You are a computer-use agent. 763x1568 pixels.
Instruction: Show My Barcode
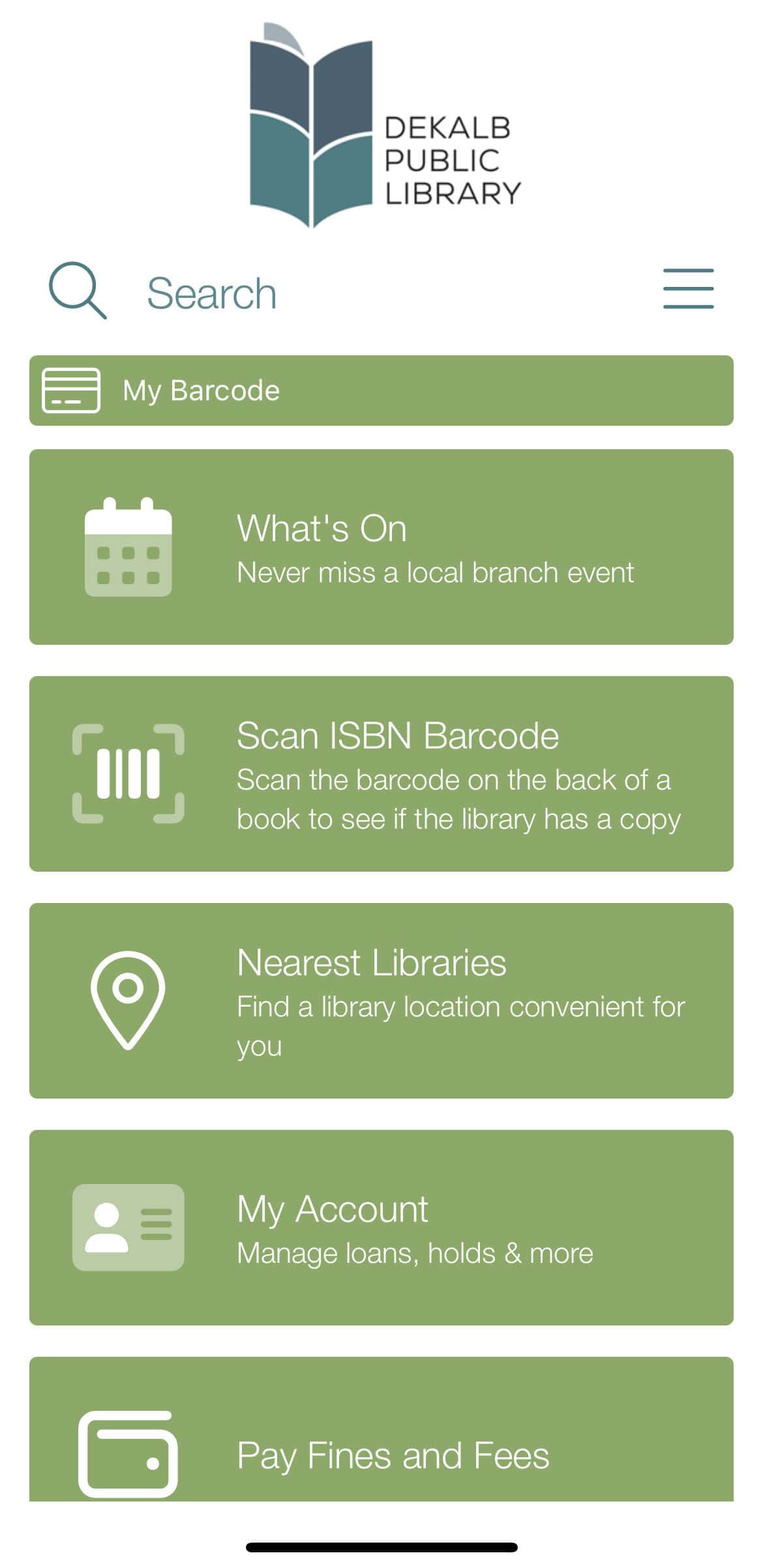coord(381,391)
